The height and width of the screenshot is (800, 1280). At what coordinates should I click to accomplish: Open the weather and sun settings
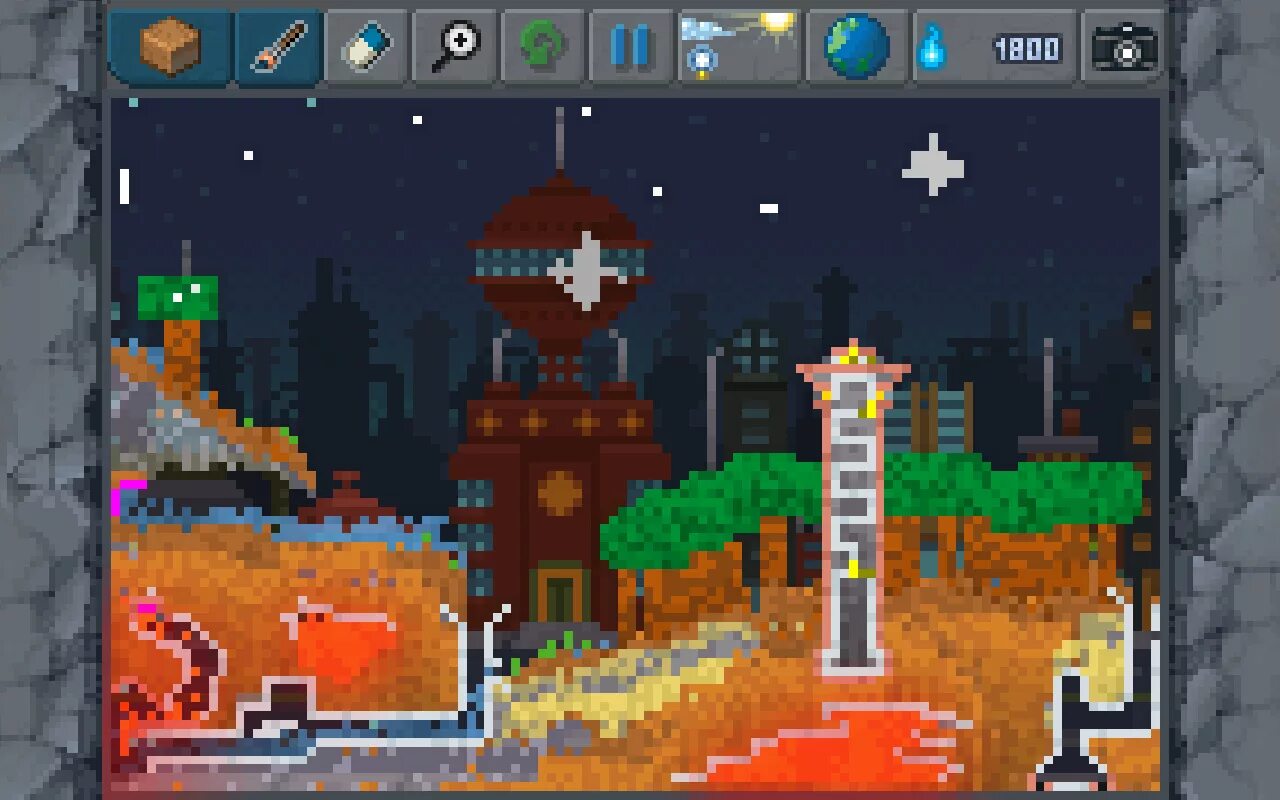click(x=740, y=46)
